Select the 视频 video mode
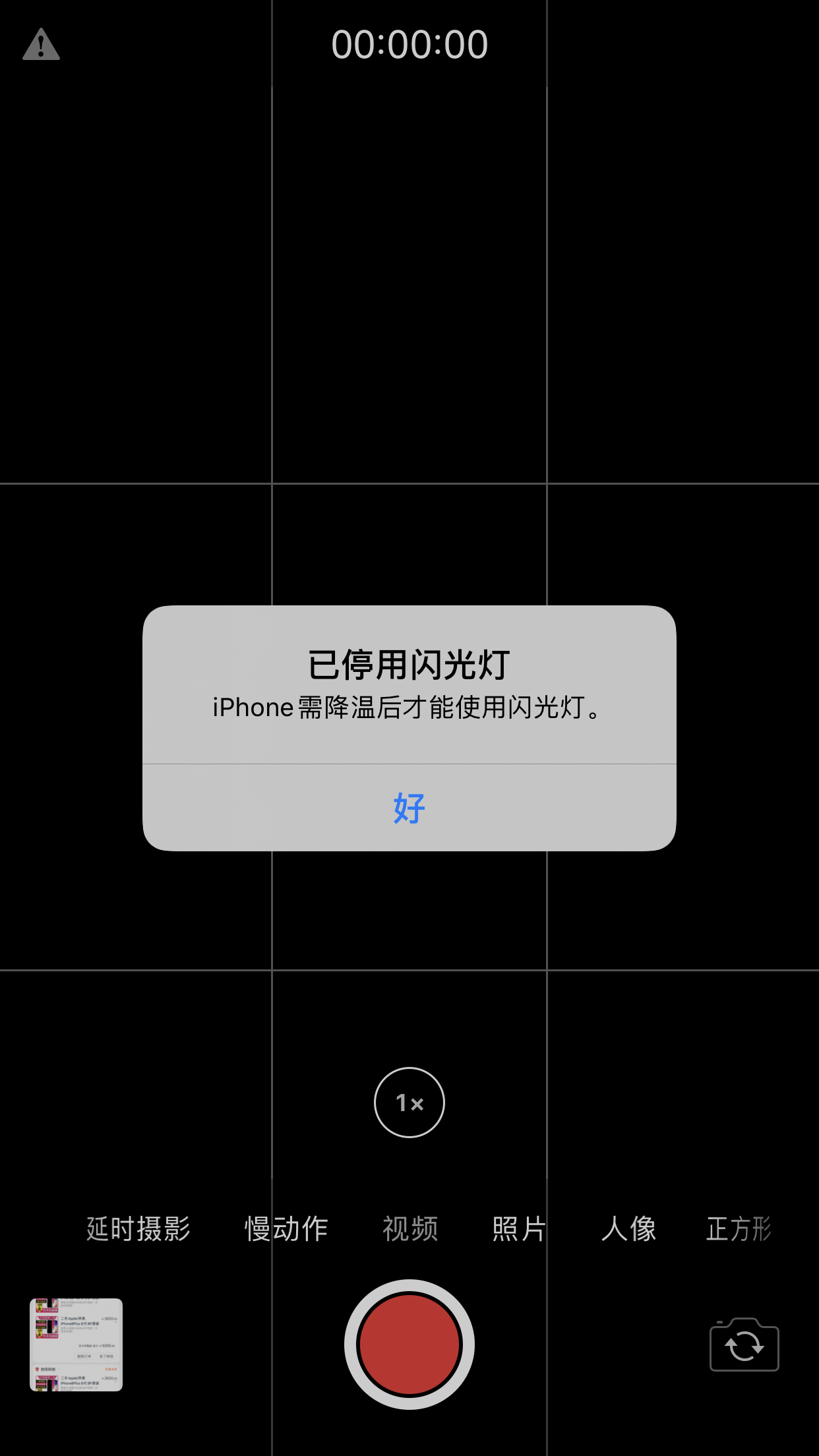 pyautogui.click(x=410, y=1229)
